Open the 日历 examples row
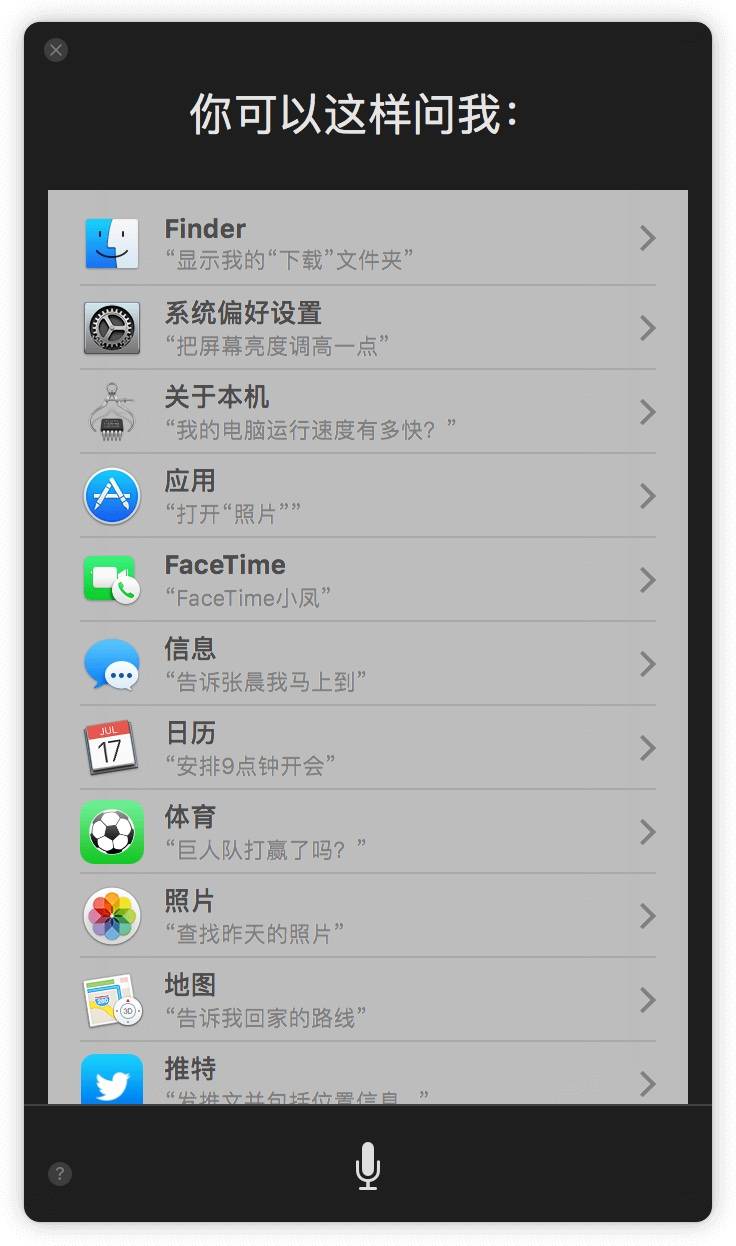Image resolution: width=736 pixels, height=1246 pixels. click(367, 748)
